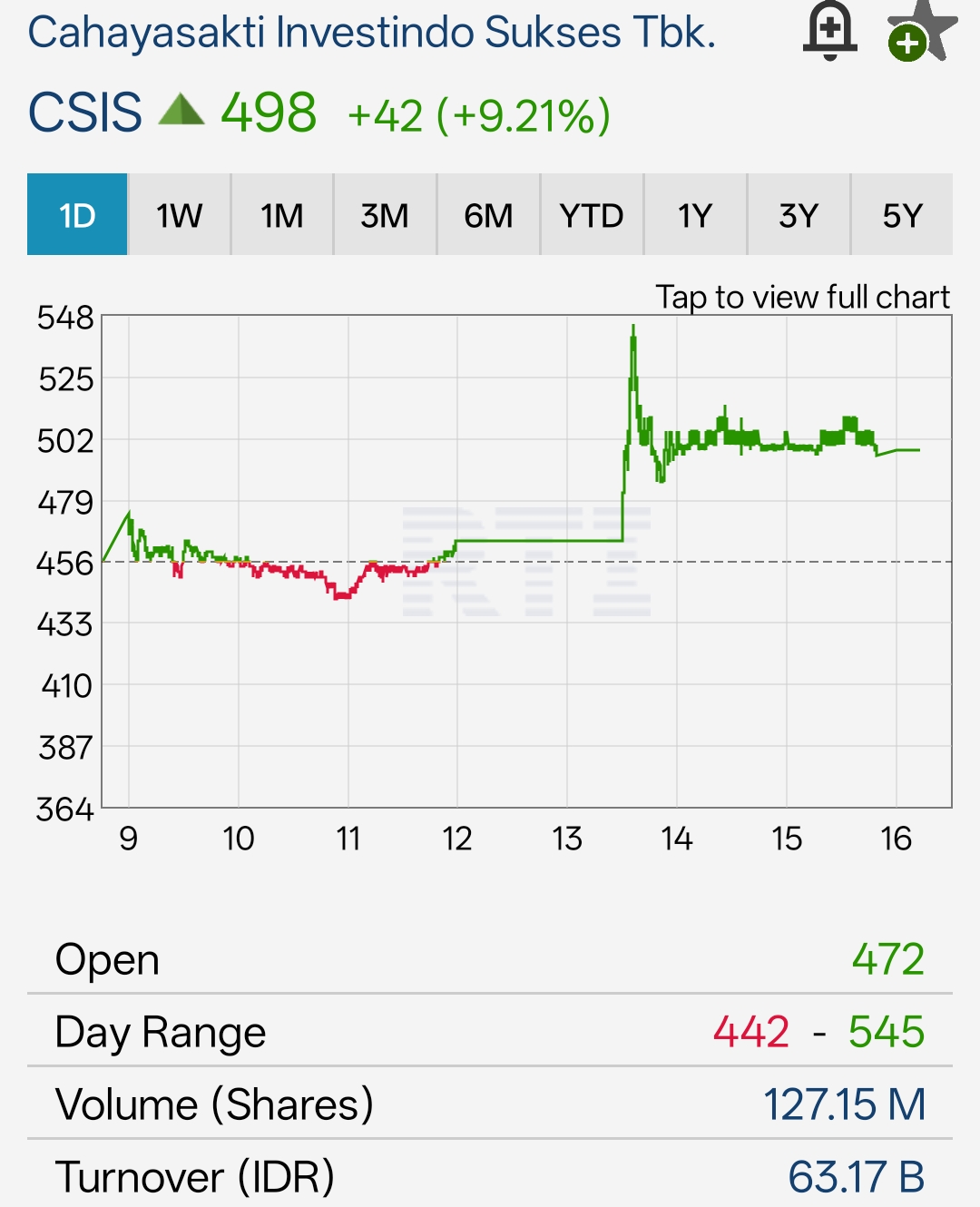Switch to the YTD chart range
This screenshot has width=980, height=1207.
[x=592, y=215]
